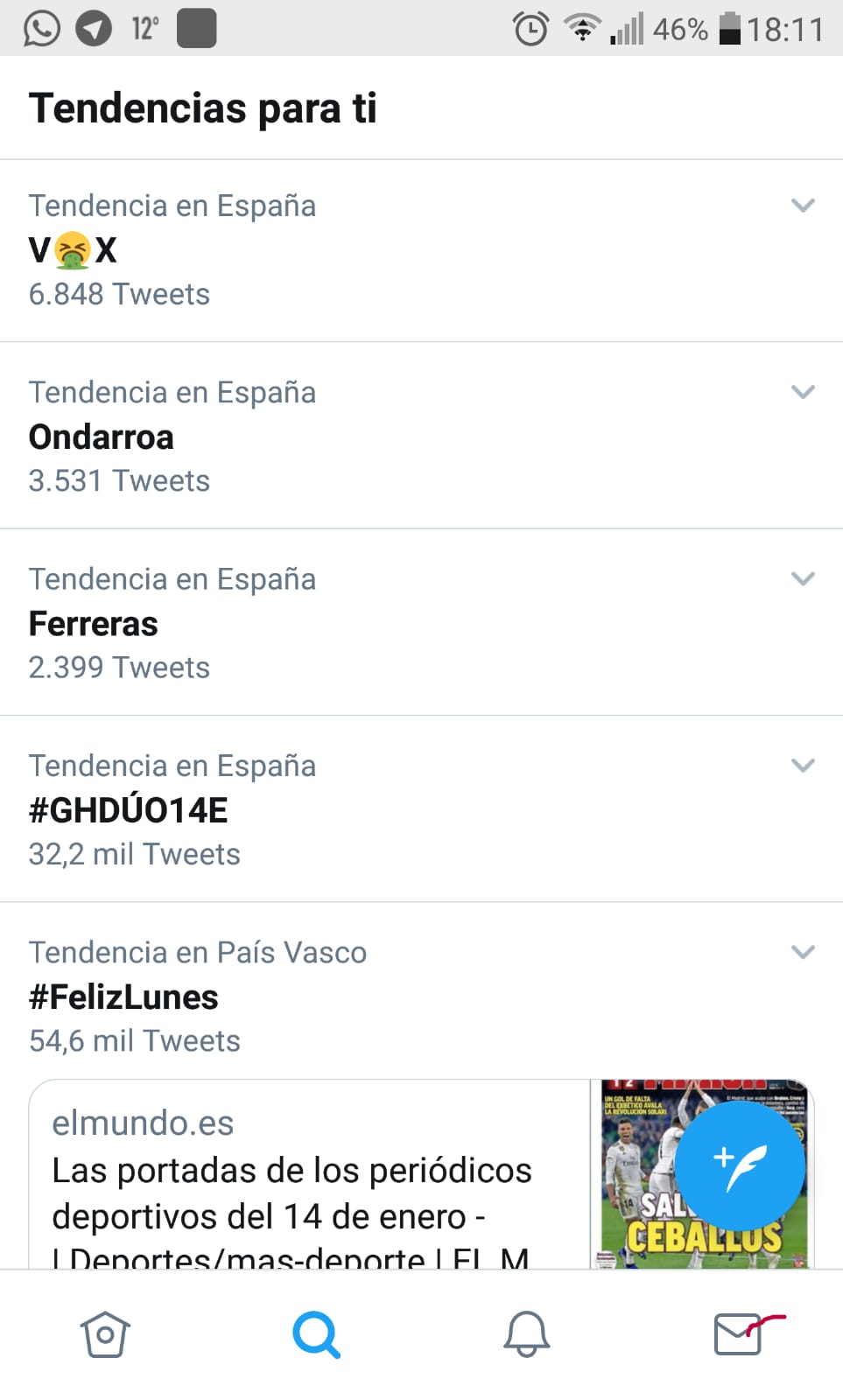View tweets about Ferreras
Image resolution: width=843 pixels, height=1400 pixels.
[x=94, y=624]
